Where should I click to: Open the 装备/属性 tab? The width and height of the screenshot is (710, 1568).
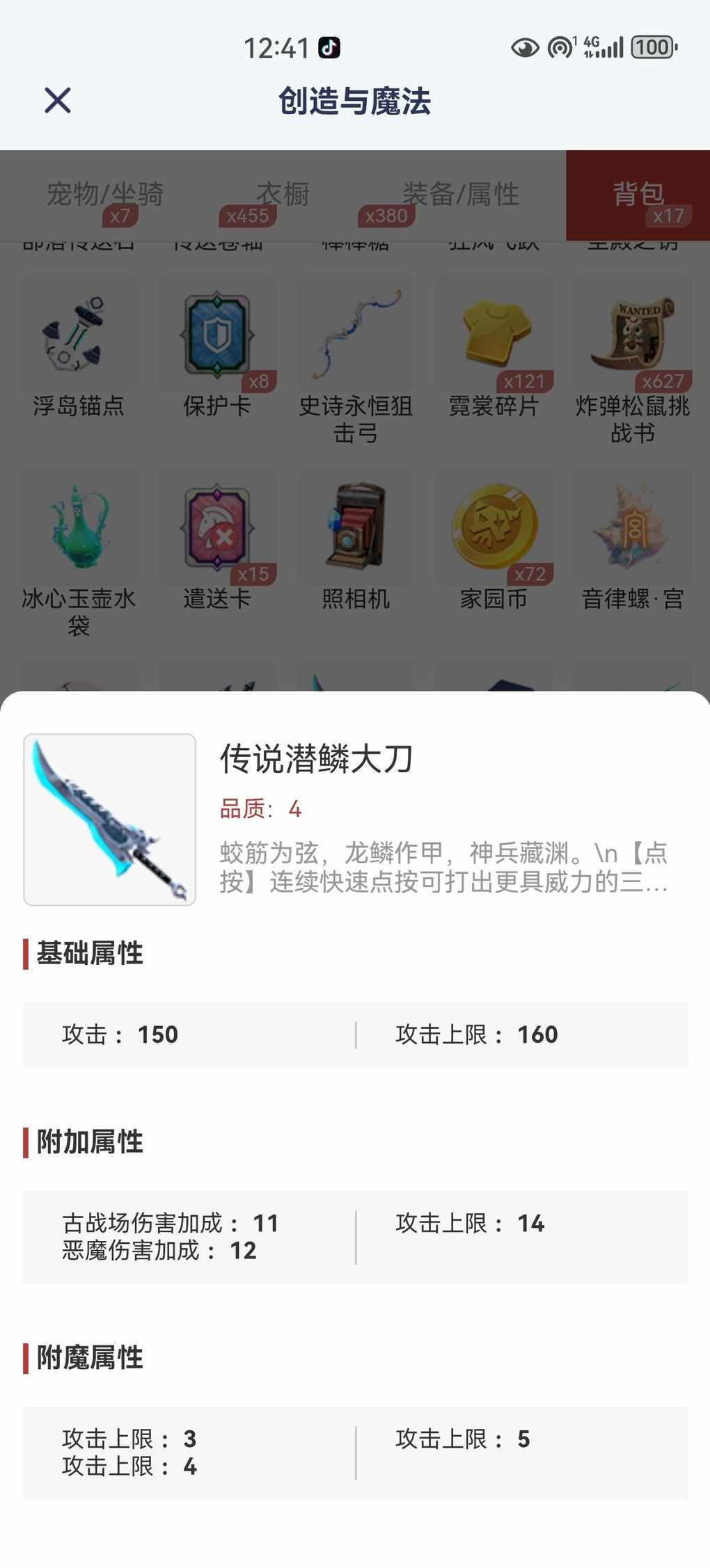pyautogui.click(x=460, y=195)
